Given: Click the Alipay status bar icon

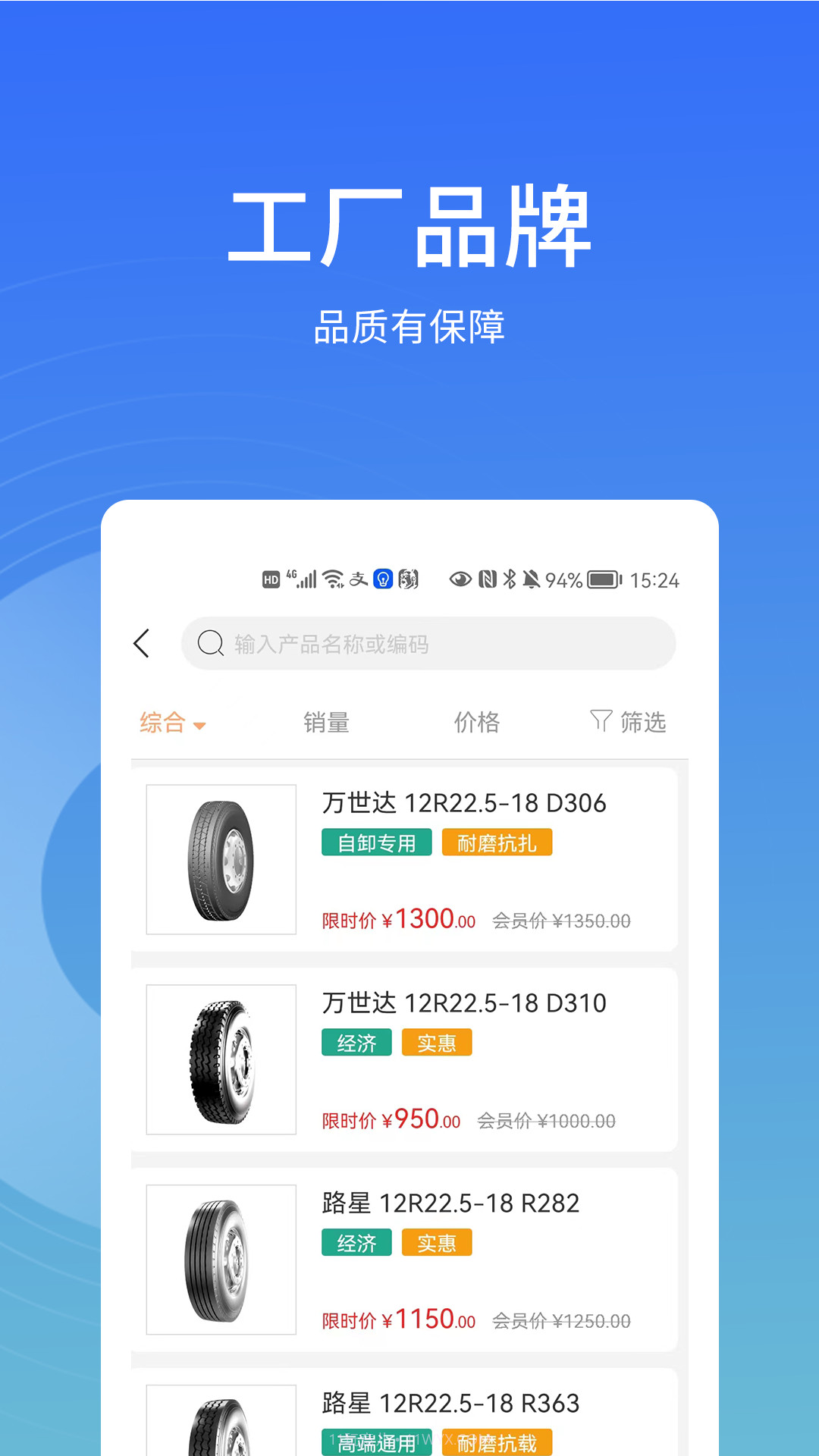Looking at the screenshot, I should click(x=357, y=579).
